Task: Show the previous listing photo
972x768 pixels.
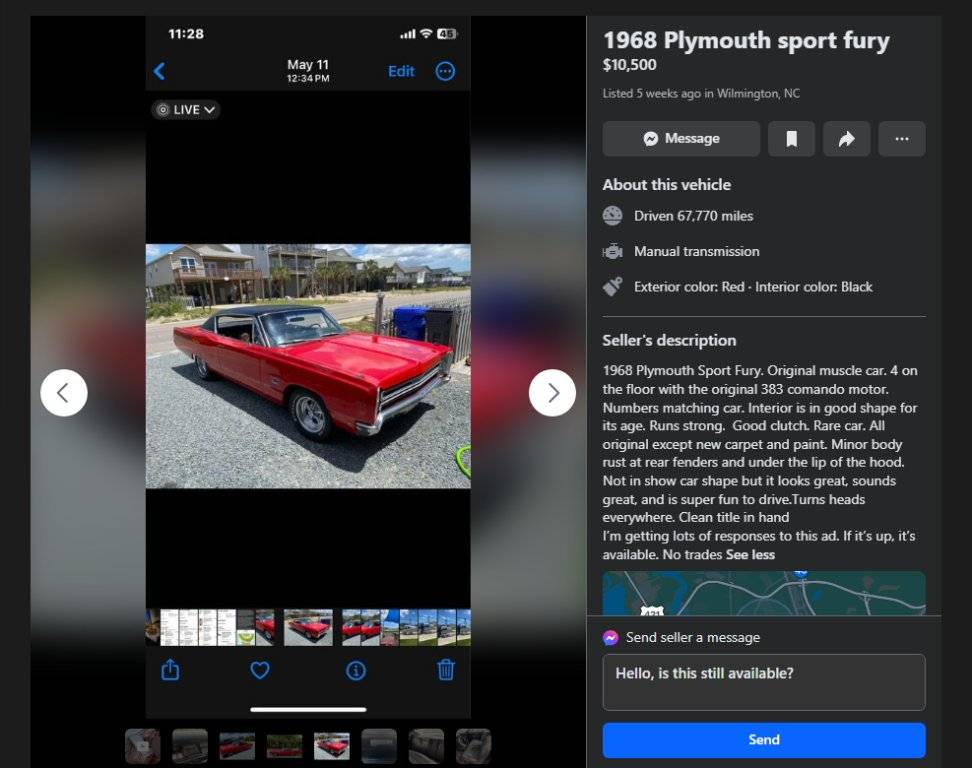Action: tap(64, 393)
